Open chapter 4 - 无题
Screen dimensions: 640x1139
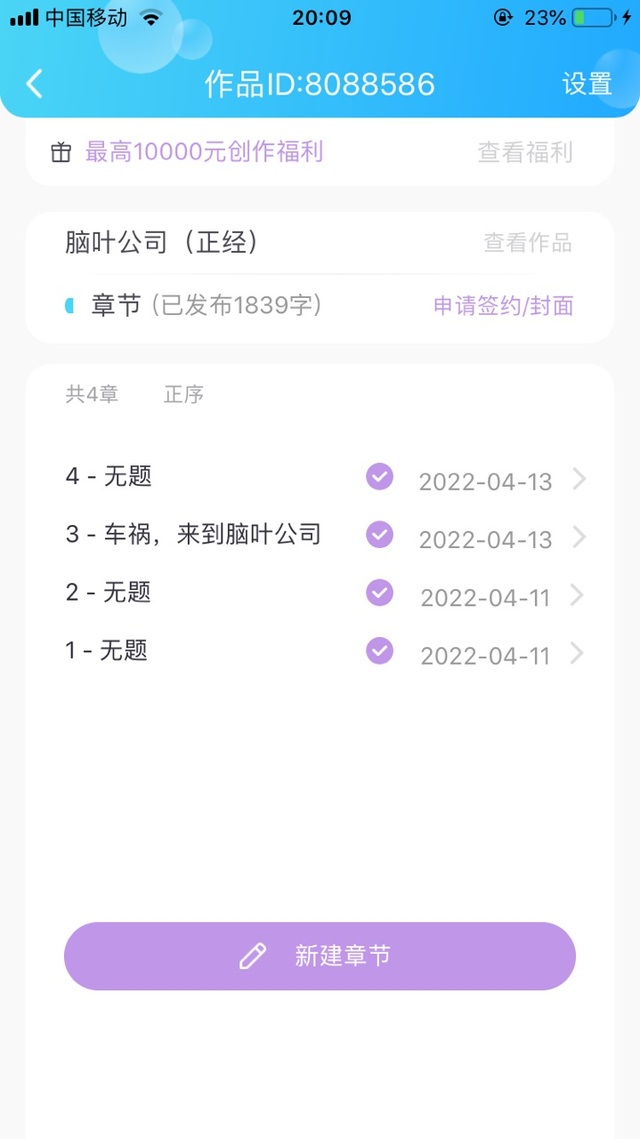[320, 478]
